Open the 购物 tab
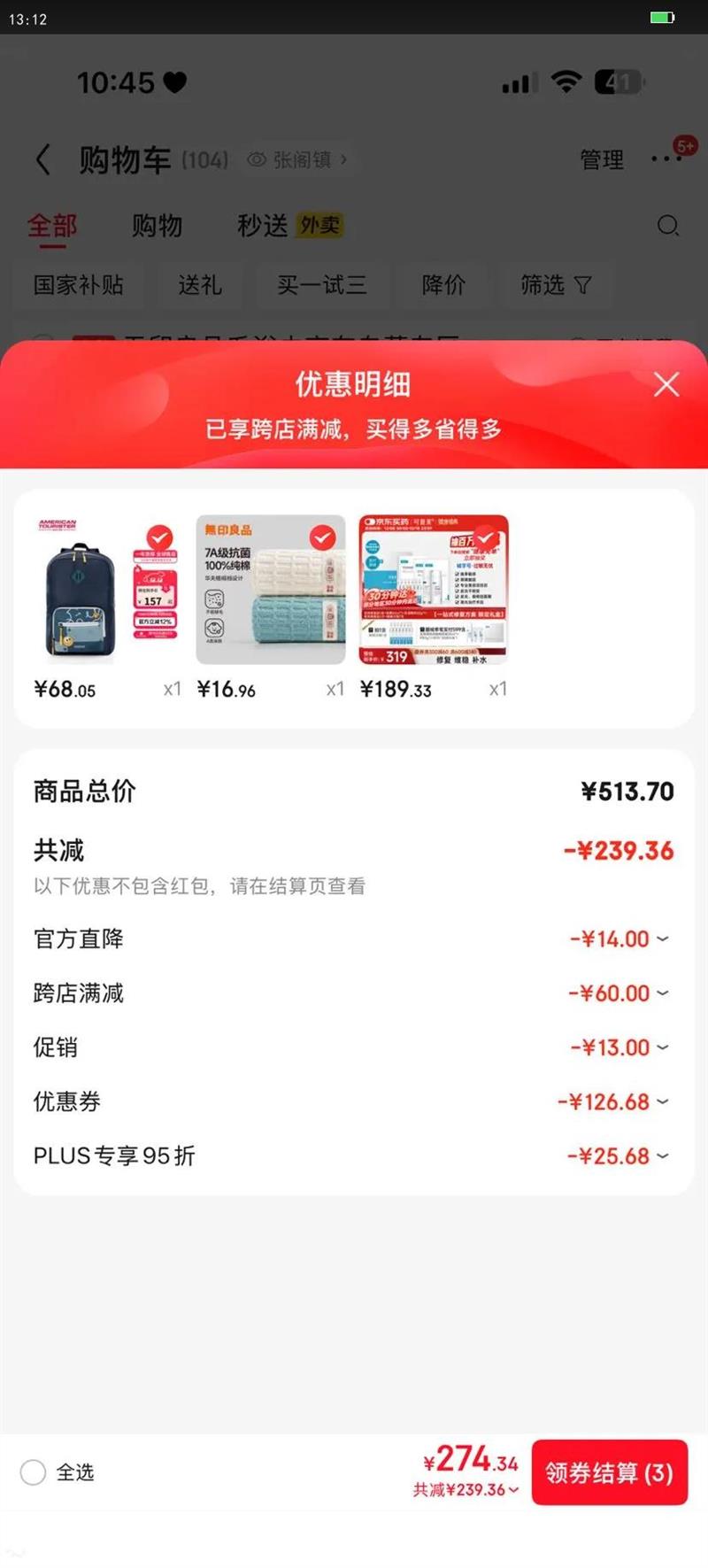 tap(158, 227)
